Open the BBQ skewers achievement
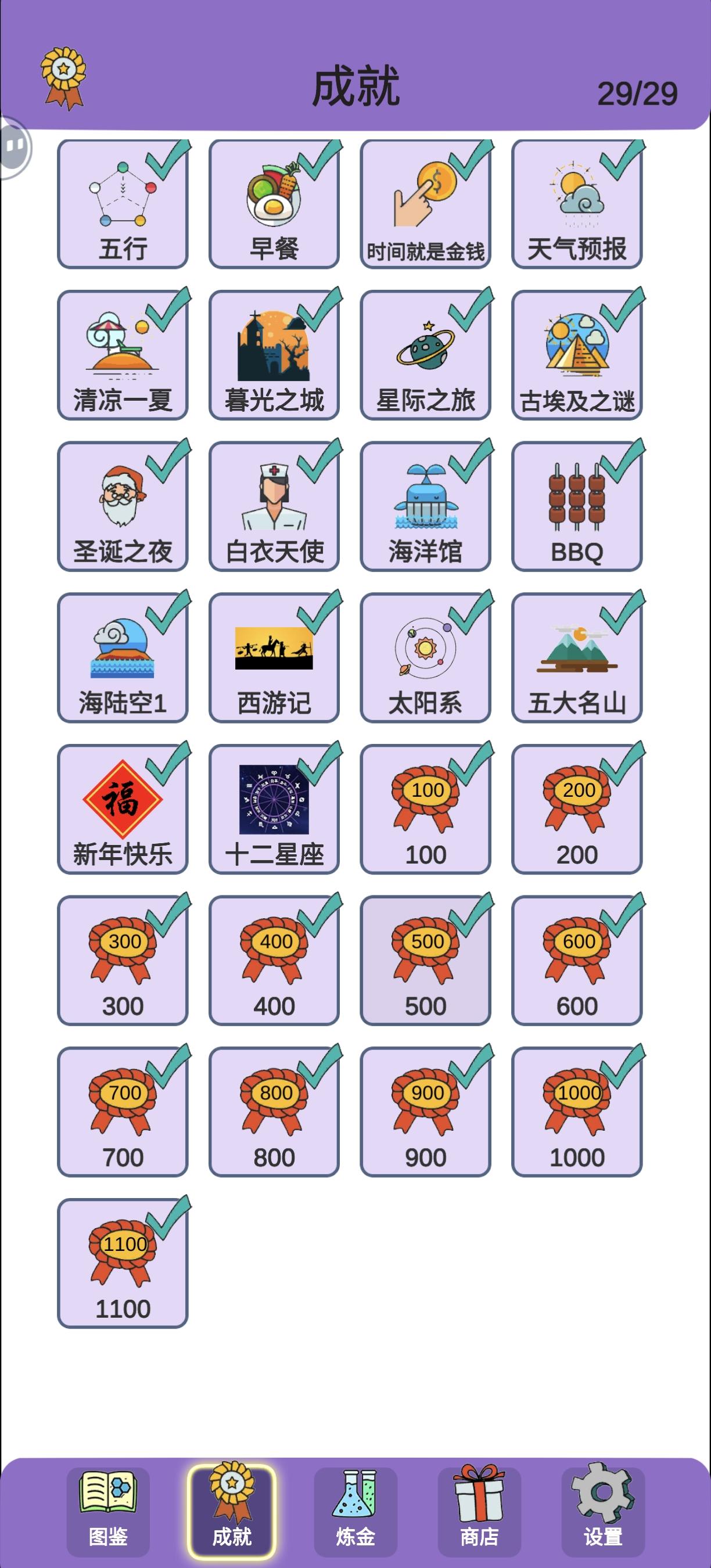711x1568 pixels. [x=577, y=505]
